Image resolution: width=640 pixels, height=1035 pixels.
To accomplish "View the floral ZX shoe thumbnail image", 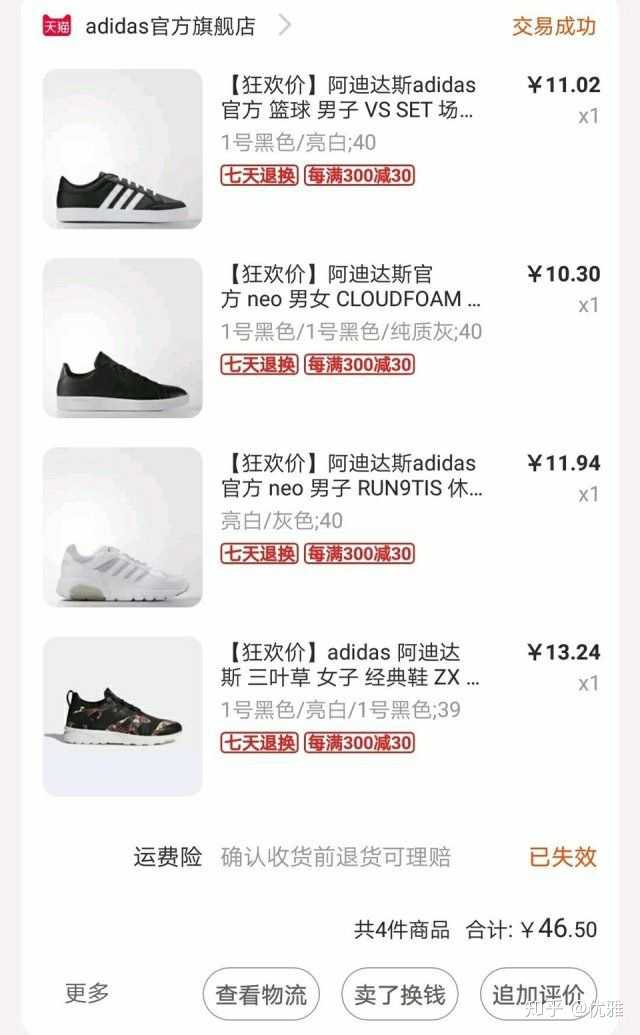I will (x=122, y=716).
